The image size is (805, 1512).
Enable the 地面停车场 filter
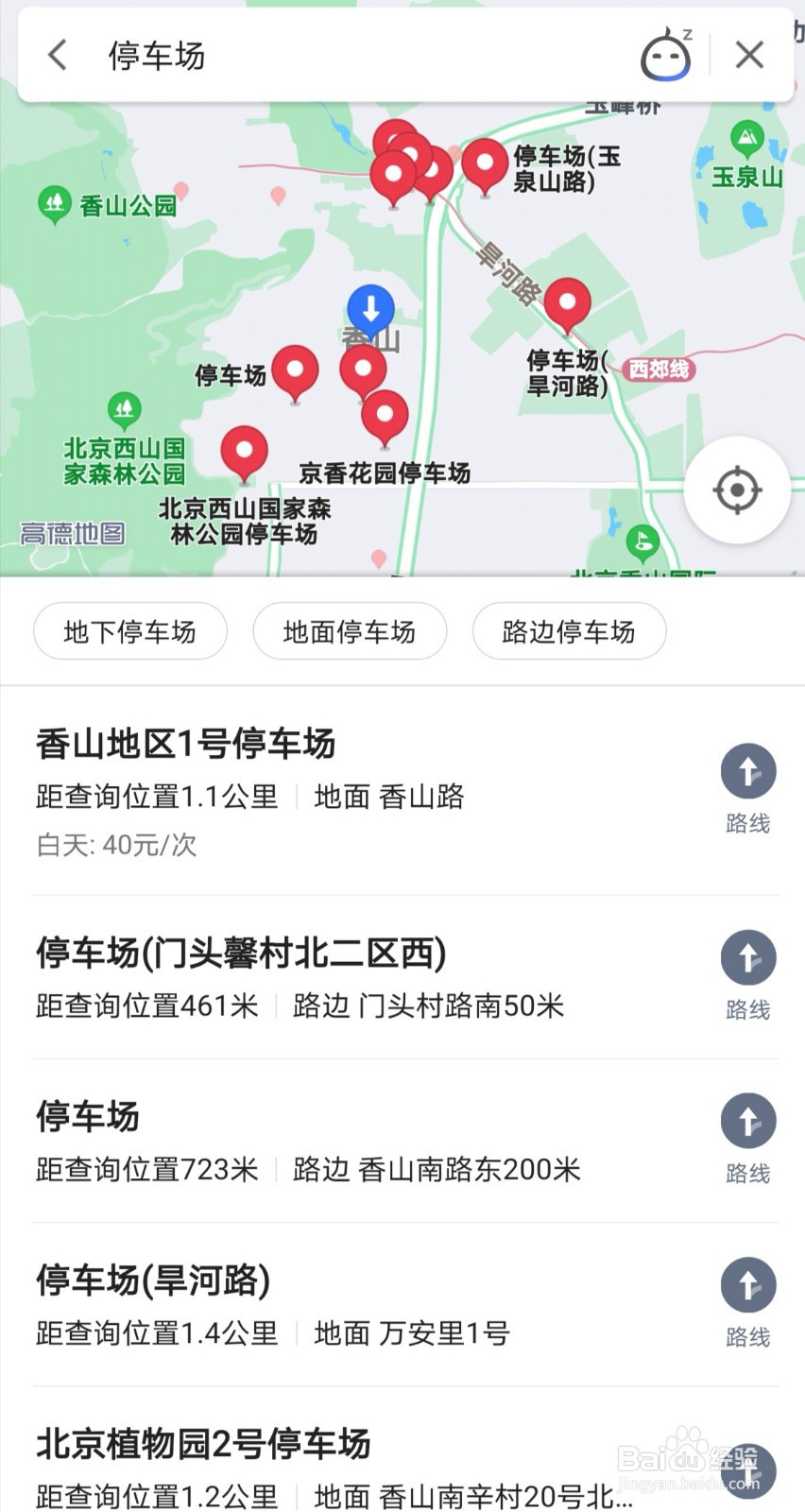click(x=350, y=631)
